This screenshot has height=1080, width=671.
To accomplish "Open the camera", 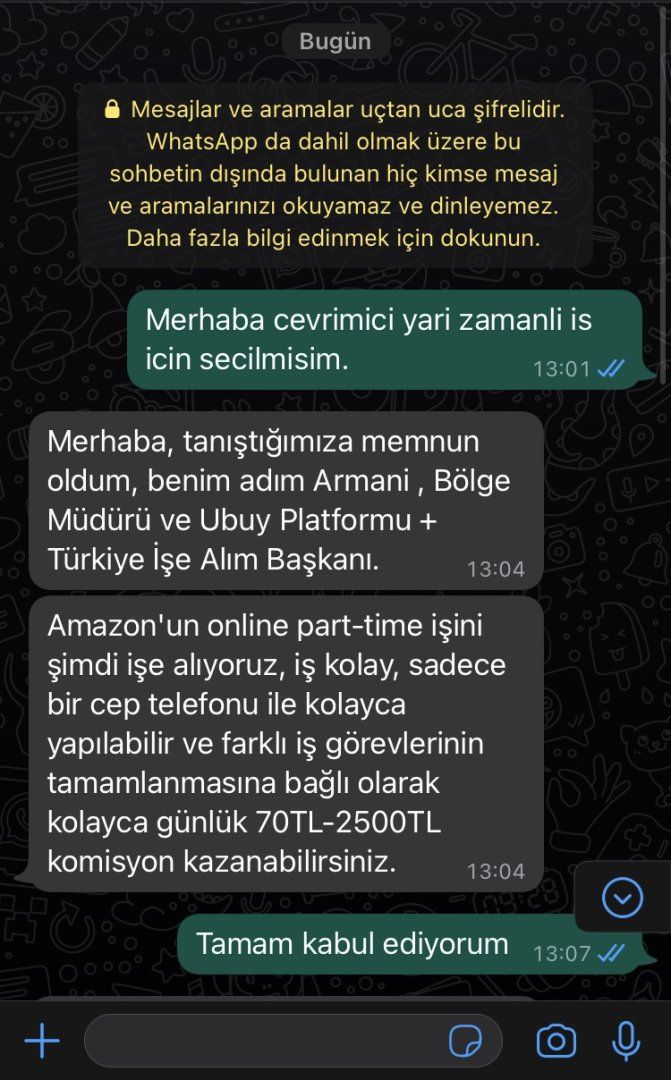I will (x=556, y=1042).
